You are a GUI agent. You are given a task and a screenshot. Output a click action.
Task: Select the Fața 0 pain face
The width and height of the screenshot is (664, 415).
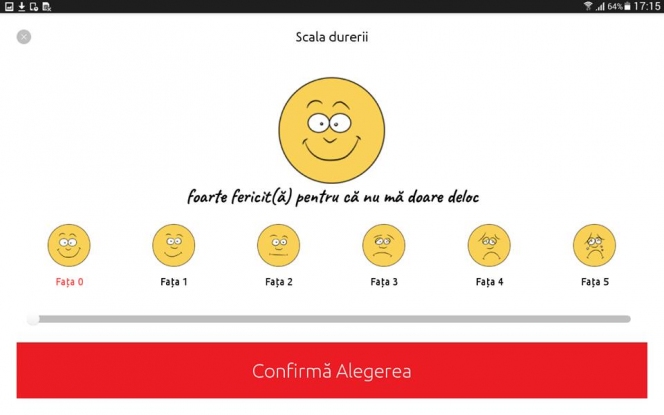(x=69, y=245)
